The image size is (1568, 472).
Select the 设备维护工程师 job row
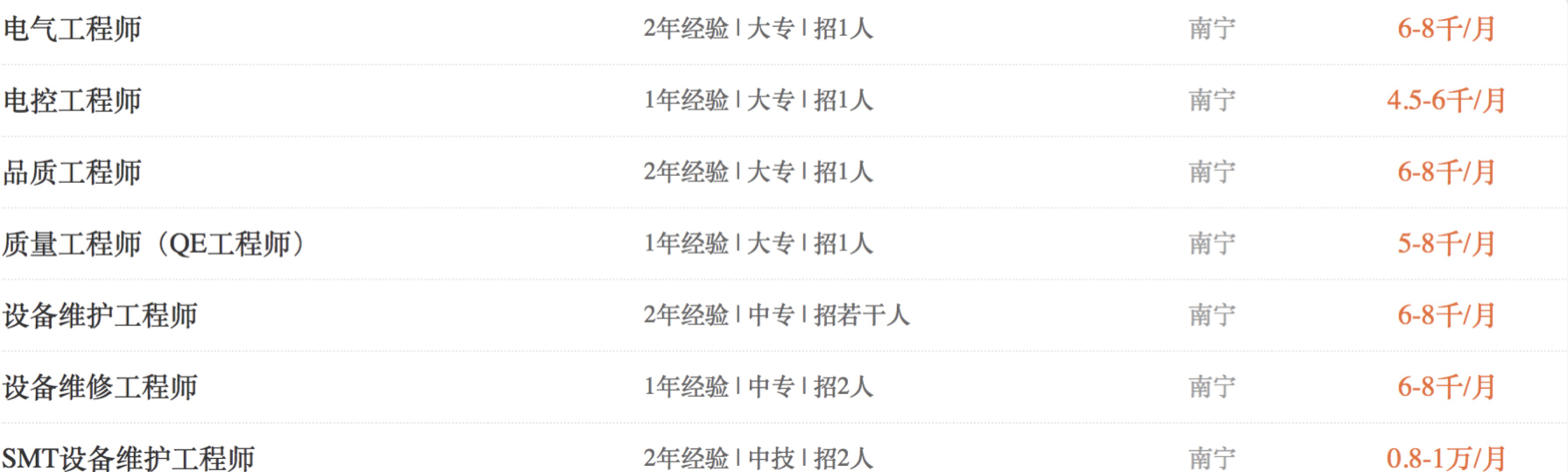[100, 315]
